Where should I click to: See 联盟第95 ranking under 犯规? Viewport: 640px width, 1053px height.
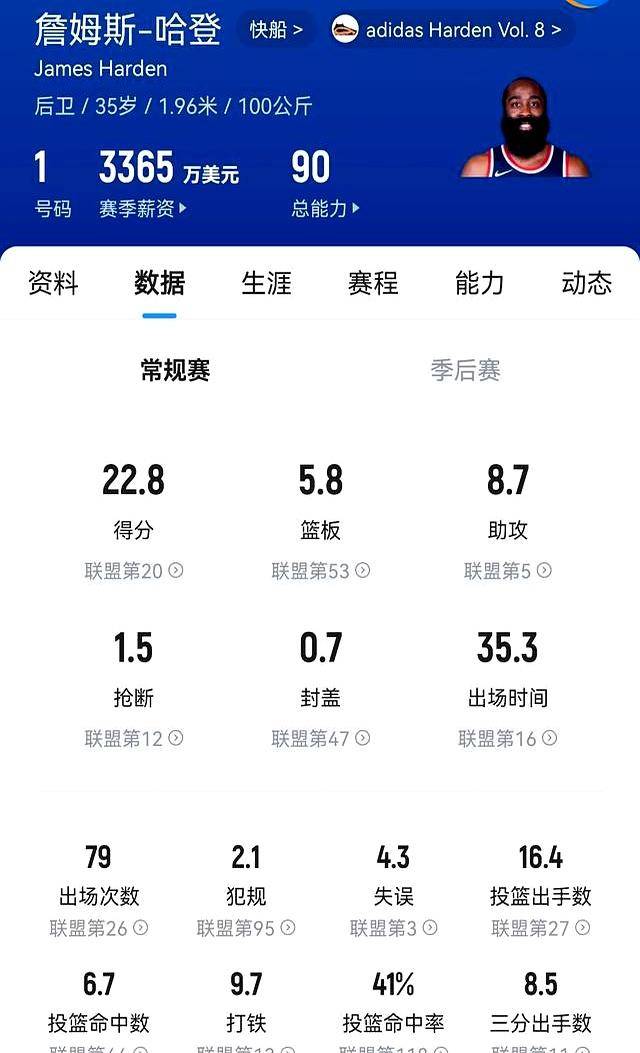pos(246,928)
